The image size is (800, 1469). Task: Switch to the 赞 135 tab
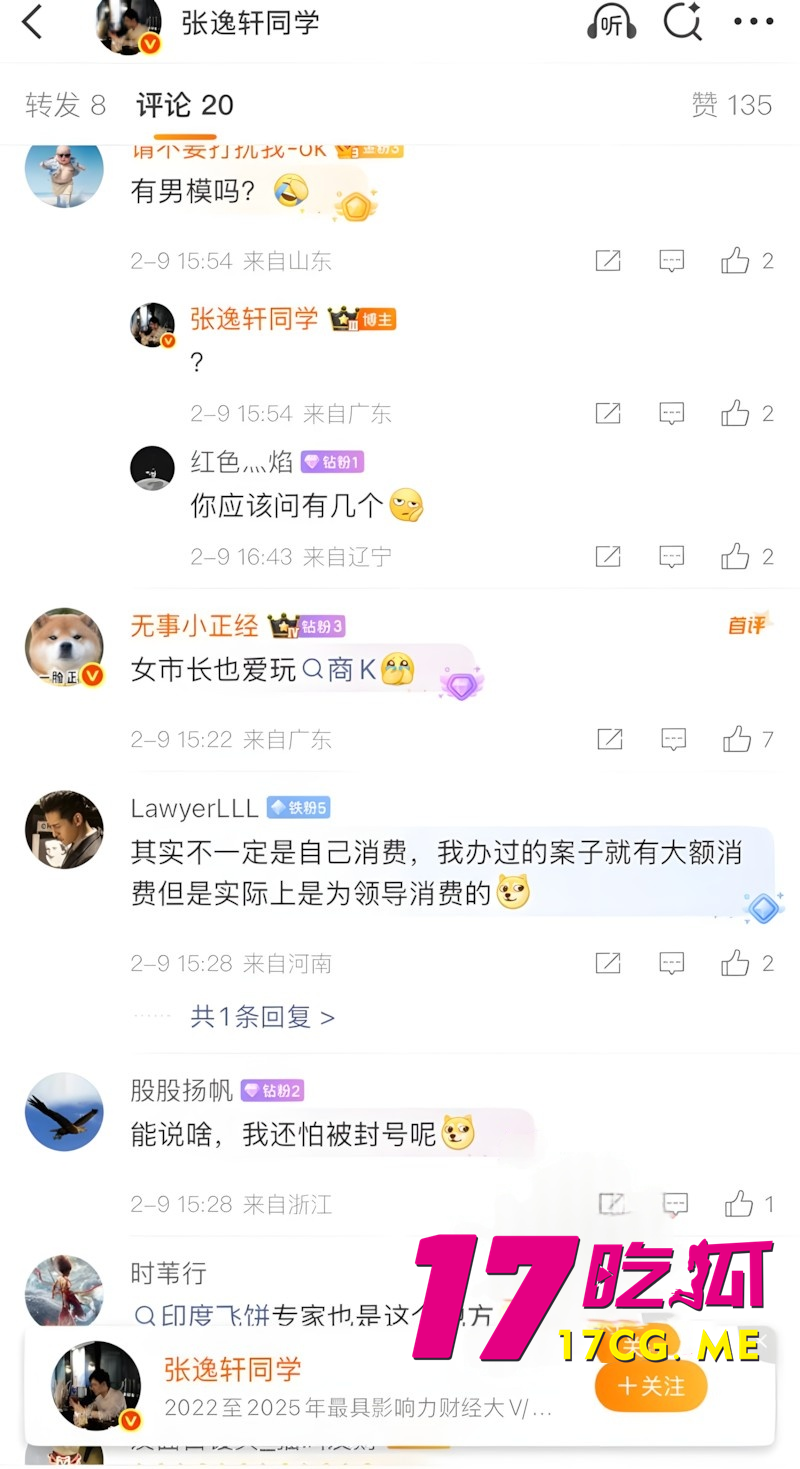[x=732, y=104]
